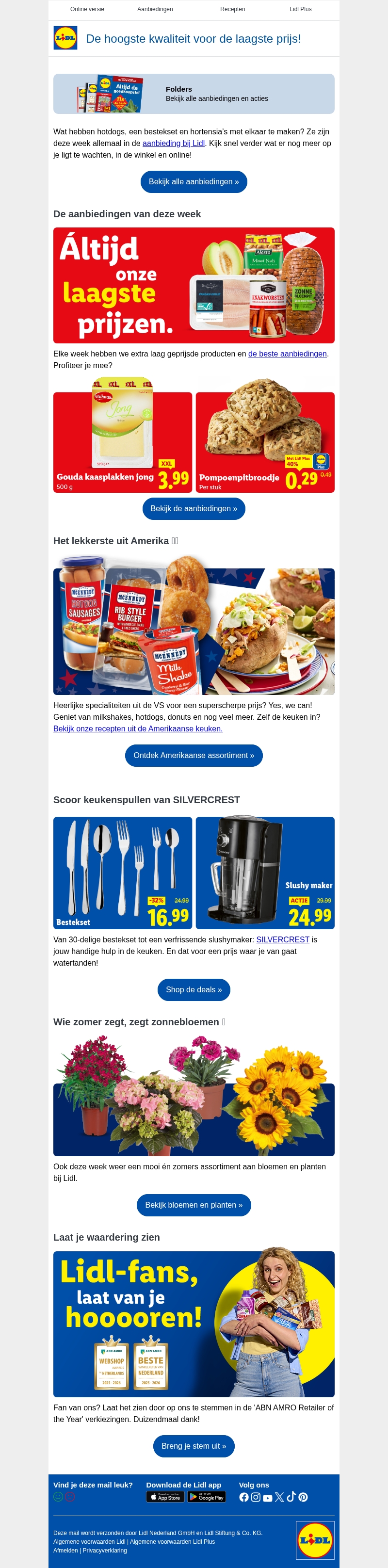Tap "Bekijk bloemen en planten »" button
This screenshot has height=1568, width=388.
click(194, 1205)
